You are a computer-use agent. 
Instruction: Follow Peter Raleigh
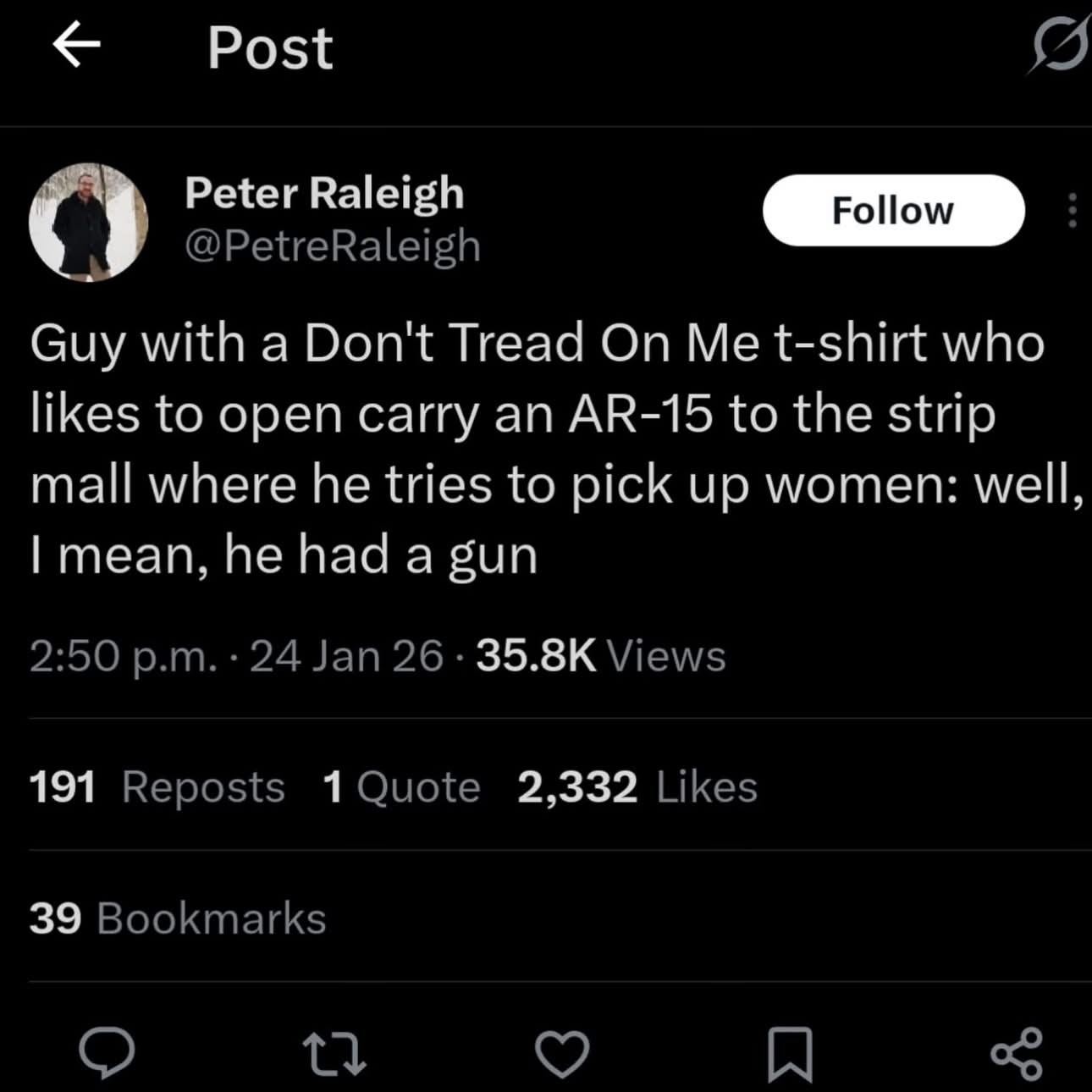(893, 210)
